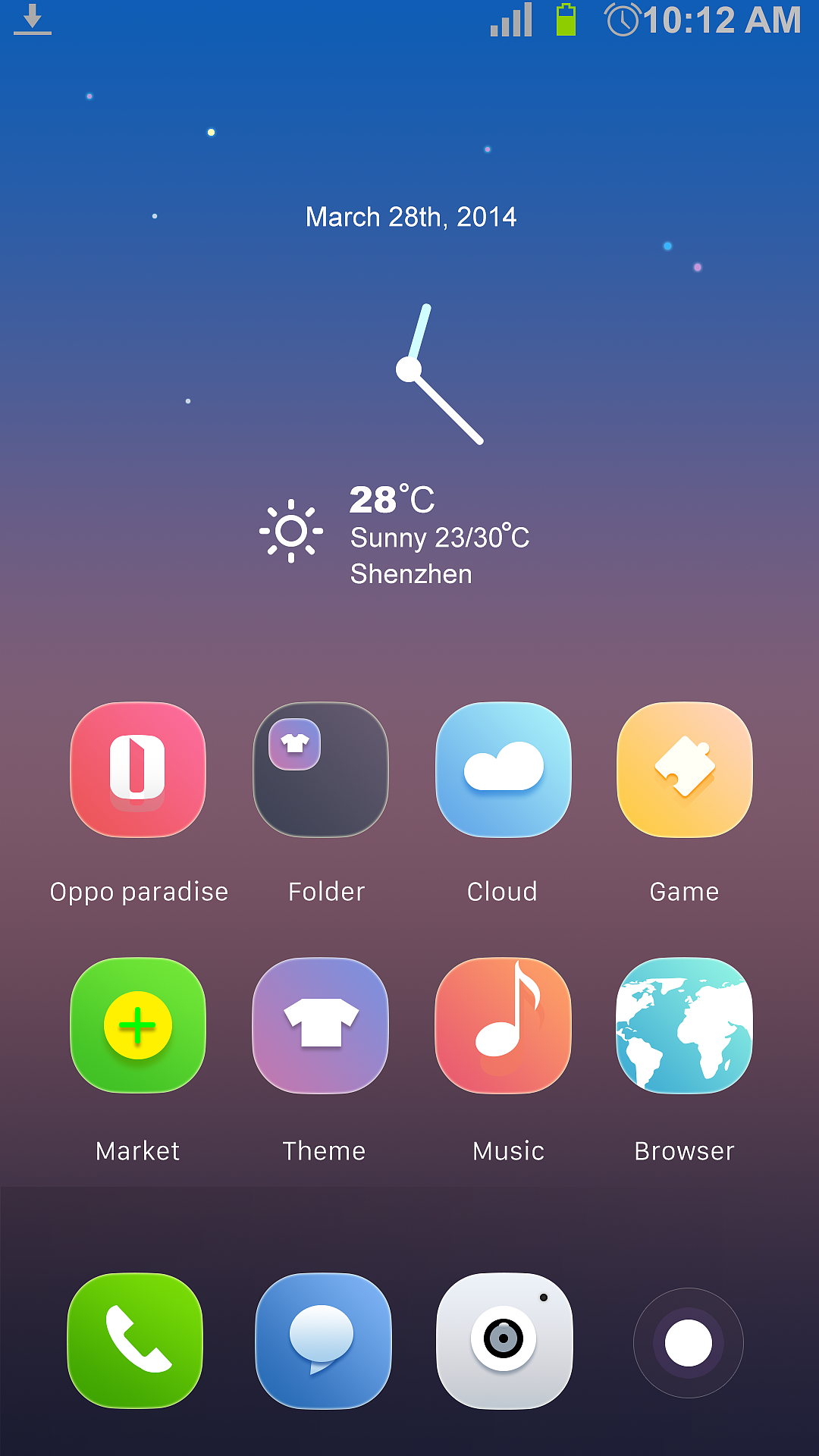Open the web Browser
Screen dimensions: 819x1456
[x=684, y=1026]
